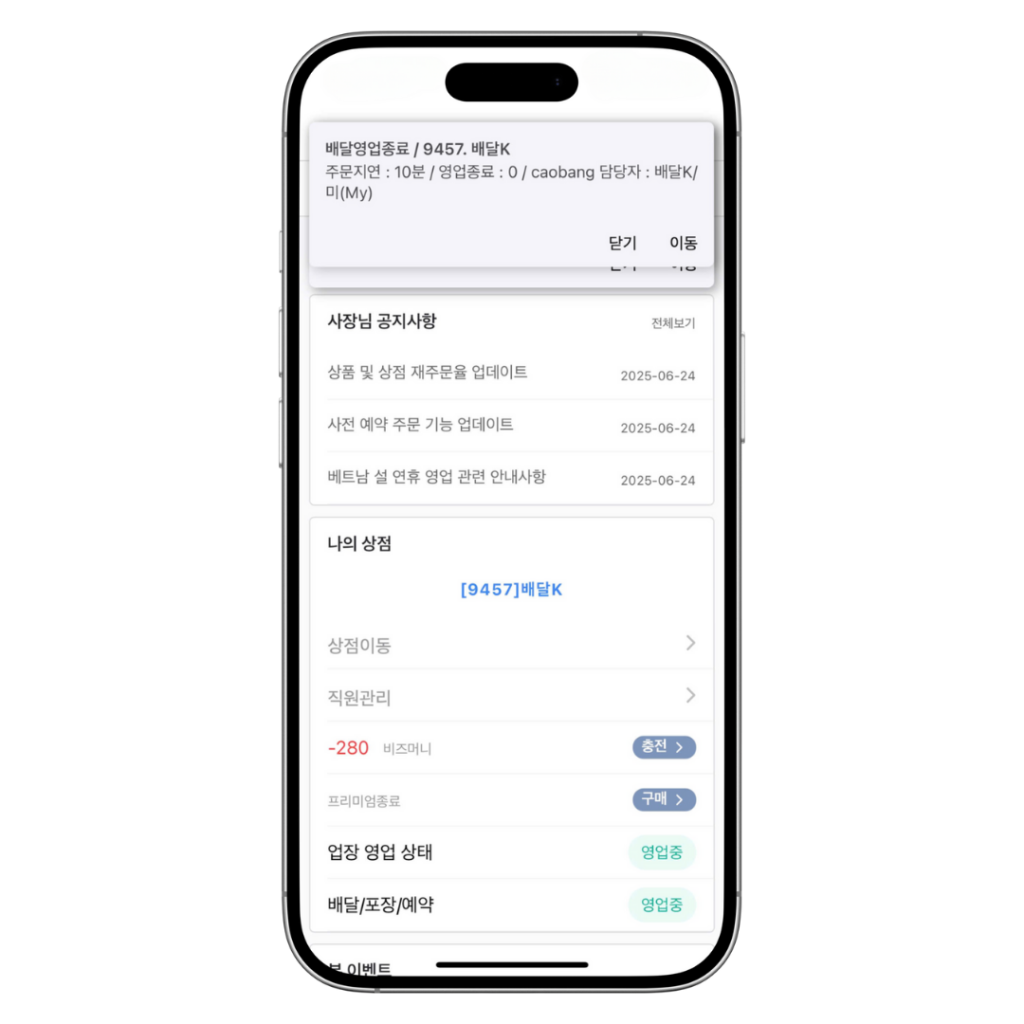The height and width of the screenshot is (1024, 1024).
Task: Toggle 영업중 status for 배달/포장/예약
Action: pyautogui.click(x=662, y=905)
